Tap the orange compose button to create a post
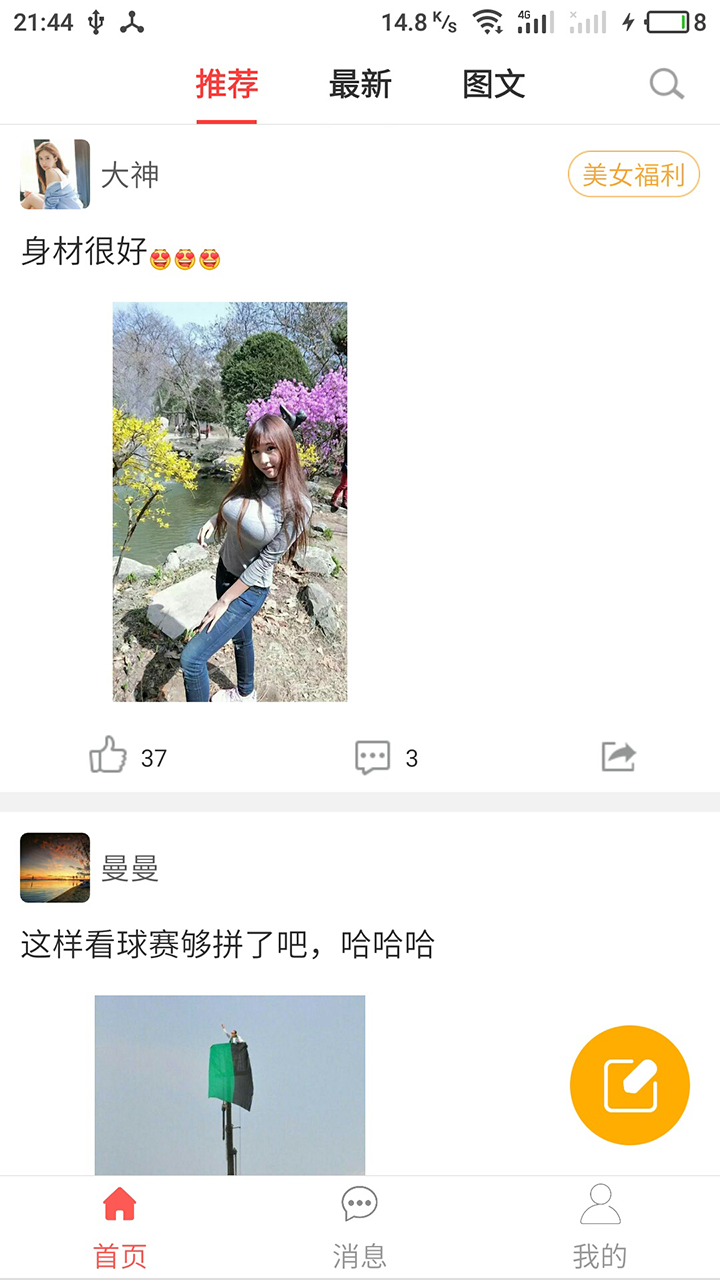720x1280 pixels. (629, 1085)
